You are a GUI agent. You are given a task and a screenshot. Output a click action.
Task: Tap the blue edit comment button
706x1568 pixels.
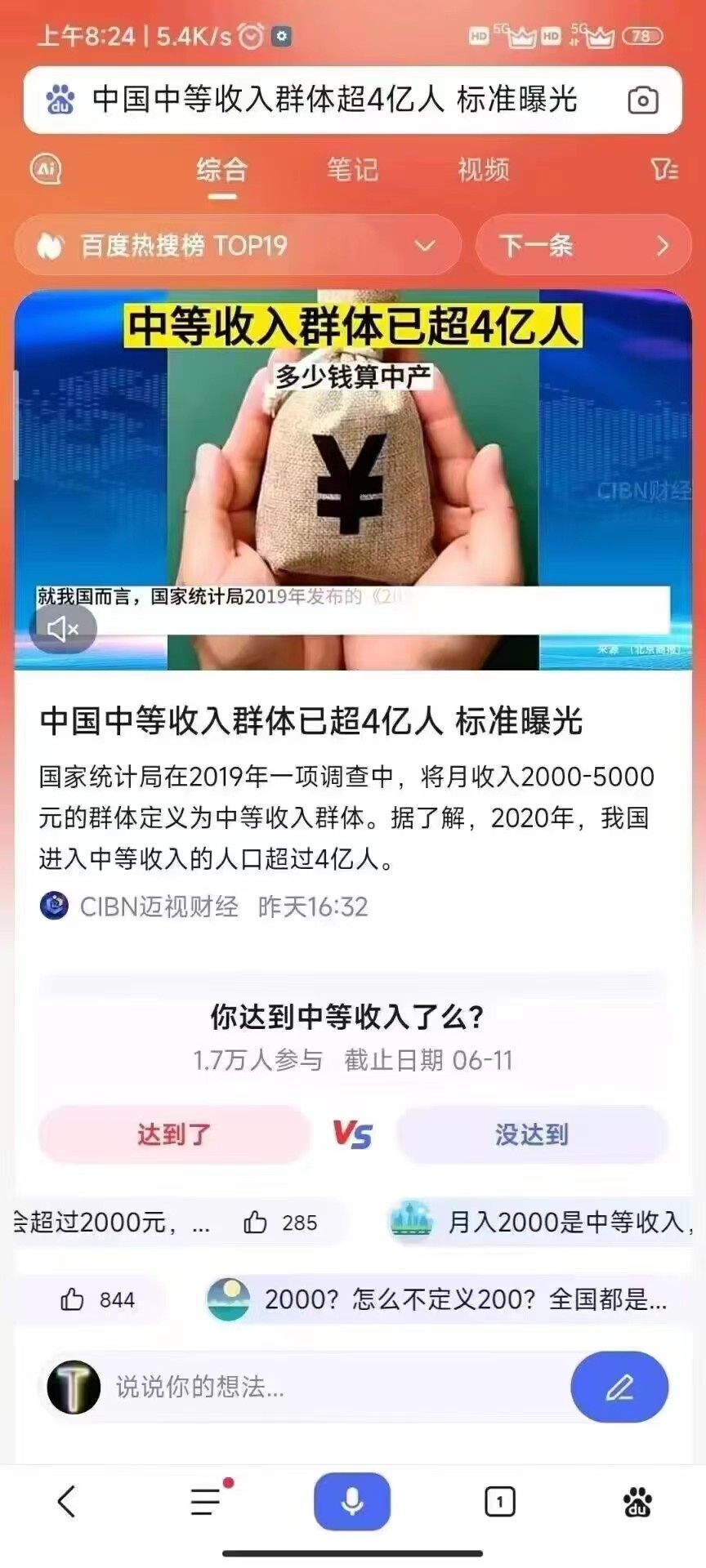tap(619, 1387)
